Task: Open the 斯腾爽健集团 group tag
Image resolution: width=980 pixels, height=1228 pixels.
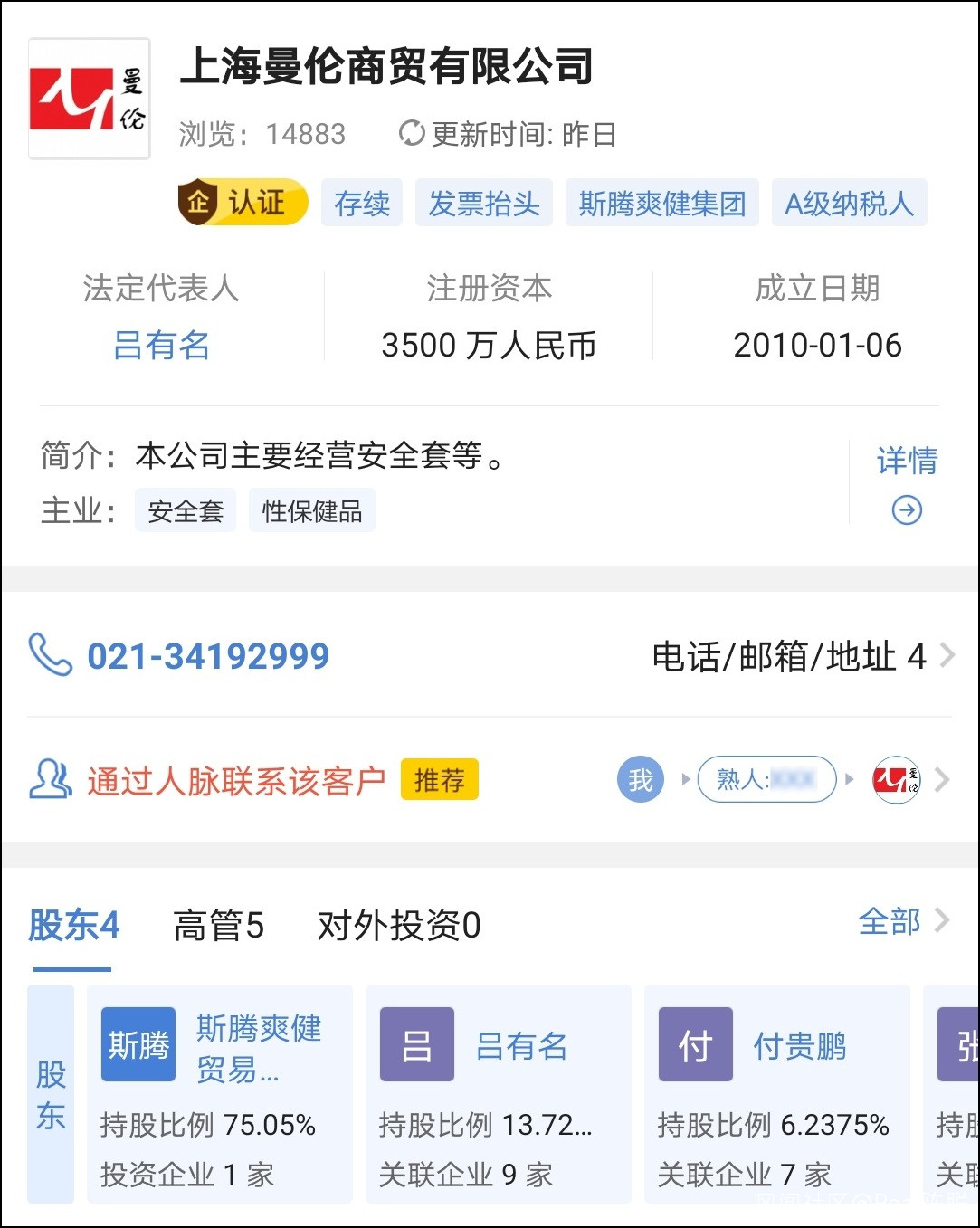Action: click(x=661, y=204)
